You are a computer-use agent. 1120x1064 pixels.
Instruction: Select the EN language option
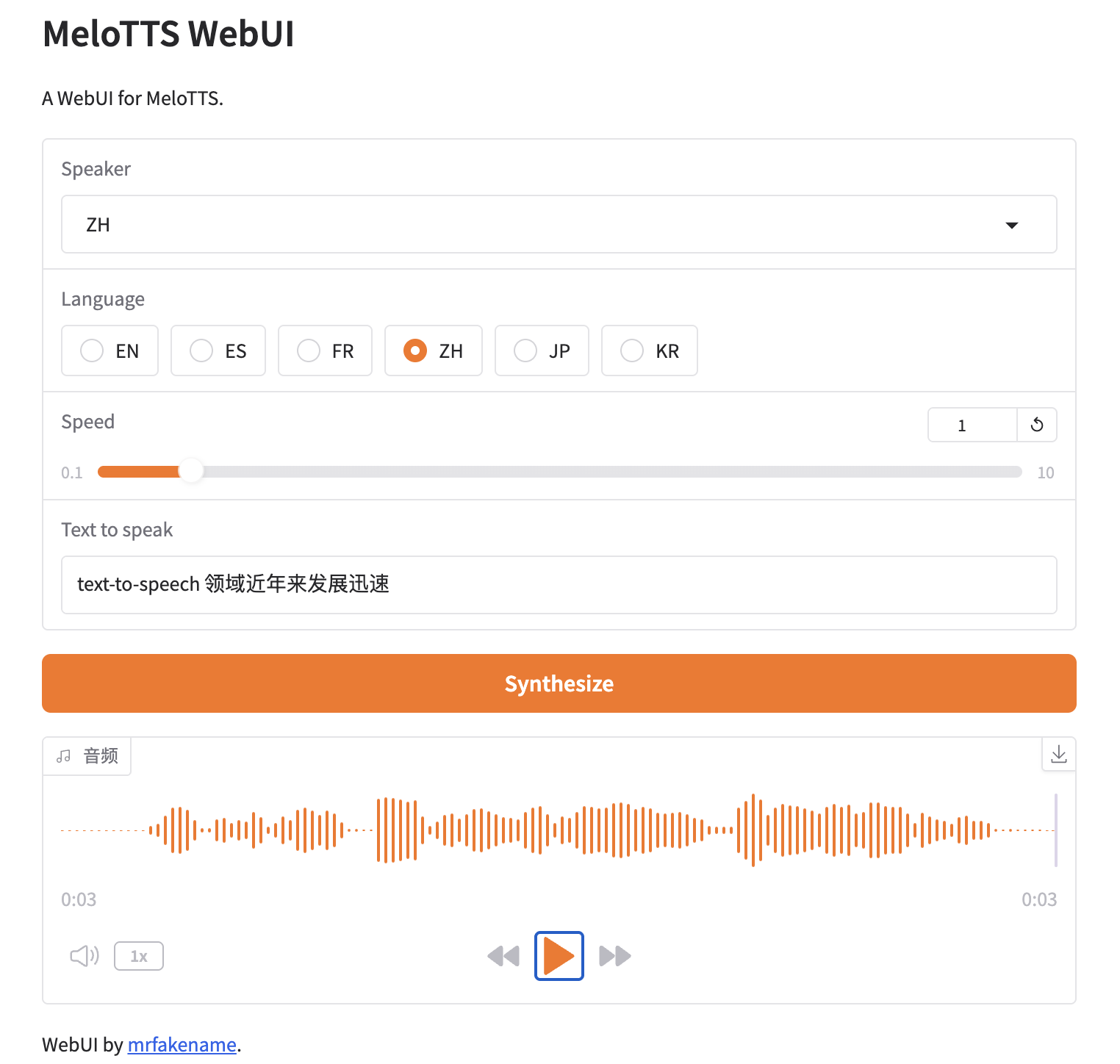point(110,351)
